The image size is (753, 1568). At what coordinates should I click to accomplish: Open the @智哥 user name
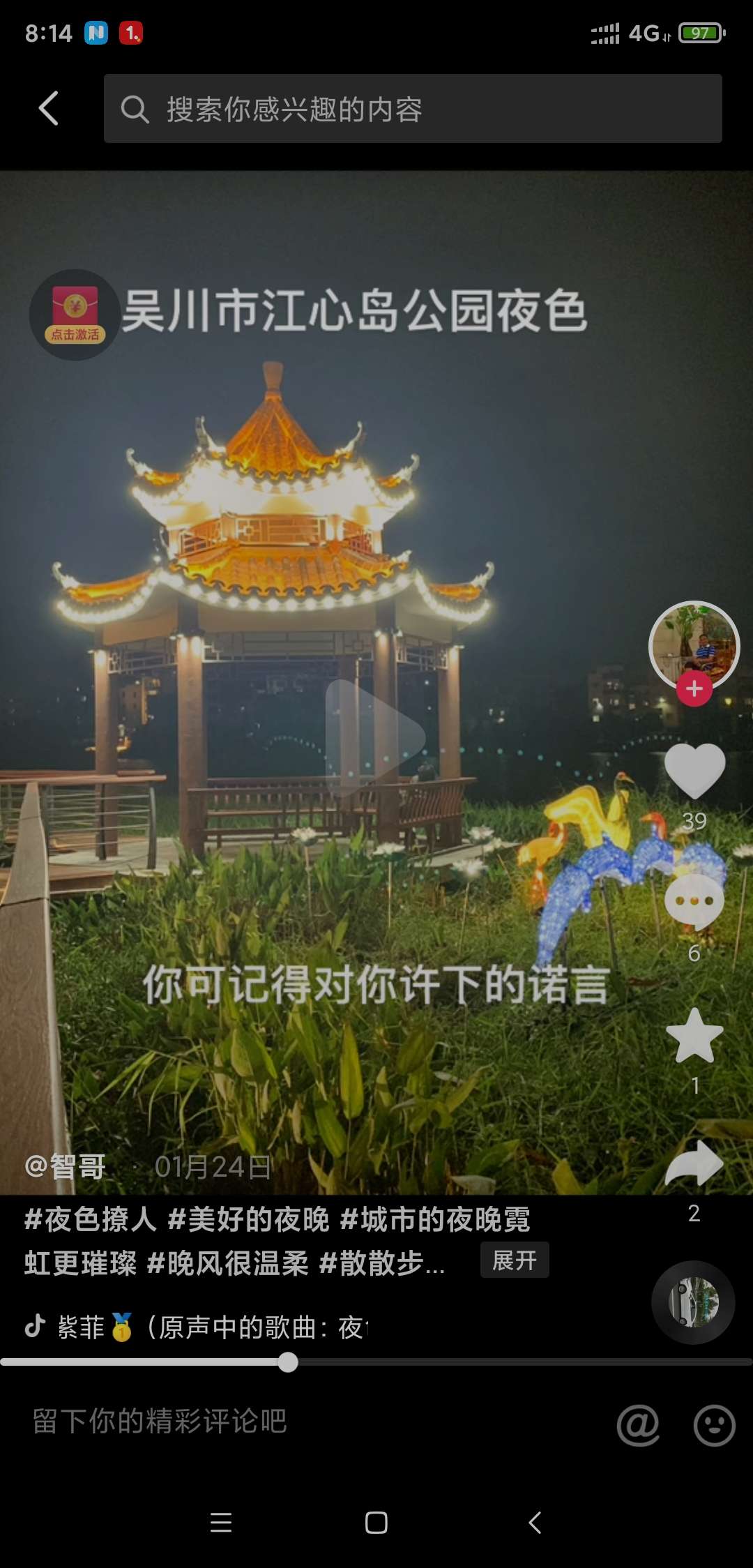(66, 1166)
